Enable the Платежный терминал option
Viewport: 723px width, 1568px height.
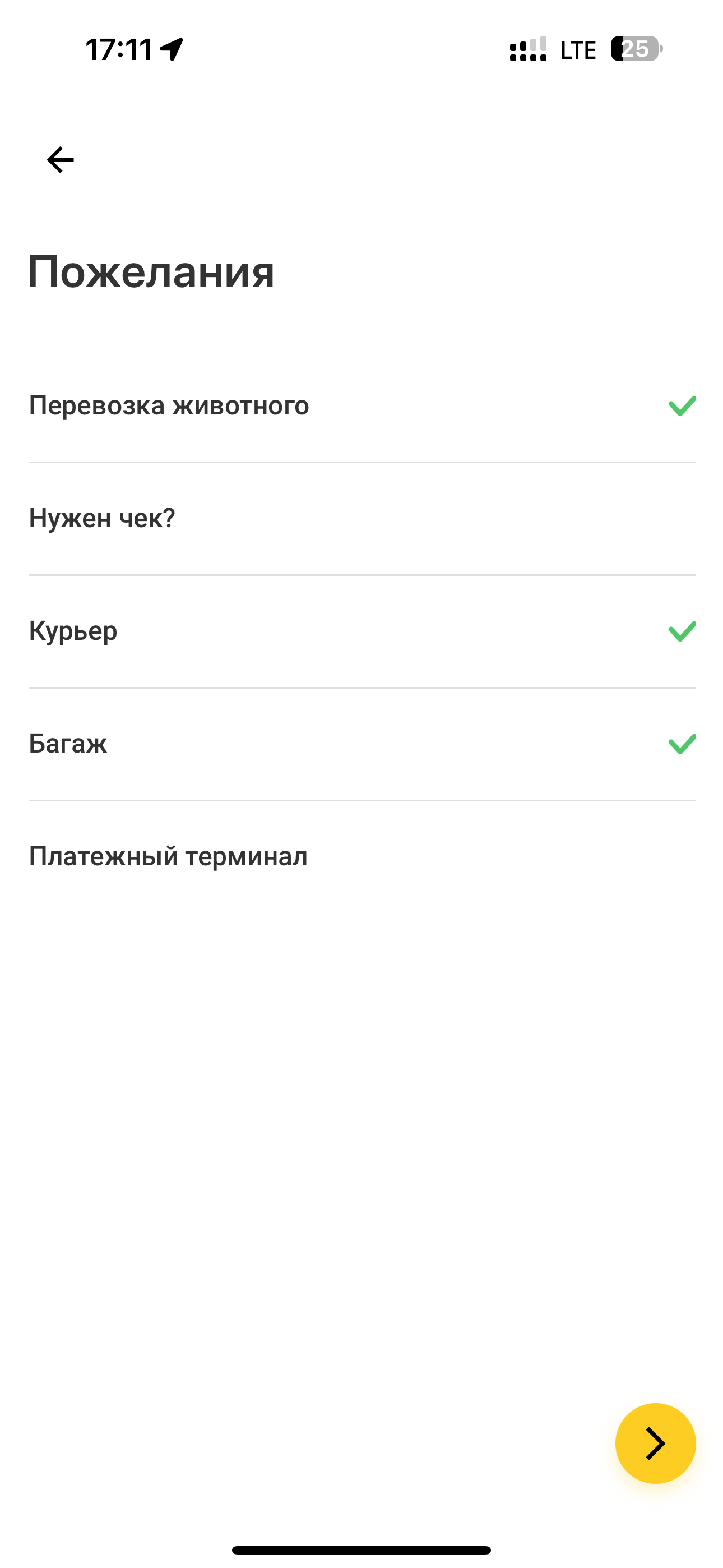click(361, 856)
